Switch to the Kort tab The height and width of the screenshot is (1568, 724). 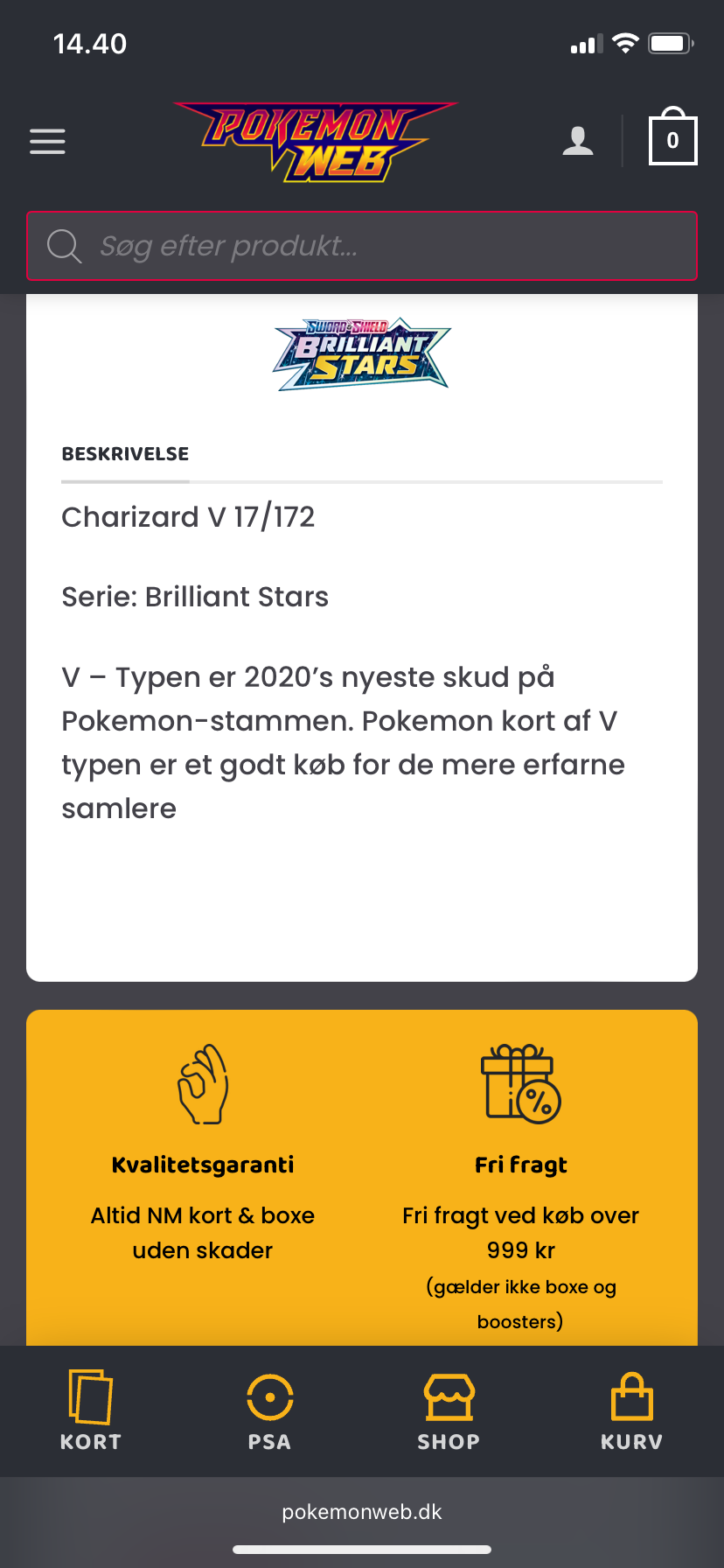click(91, 1410)
